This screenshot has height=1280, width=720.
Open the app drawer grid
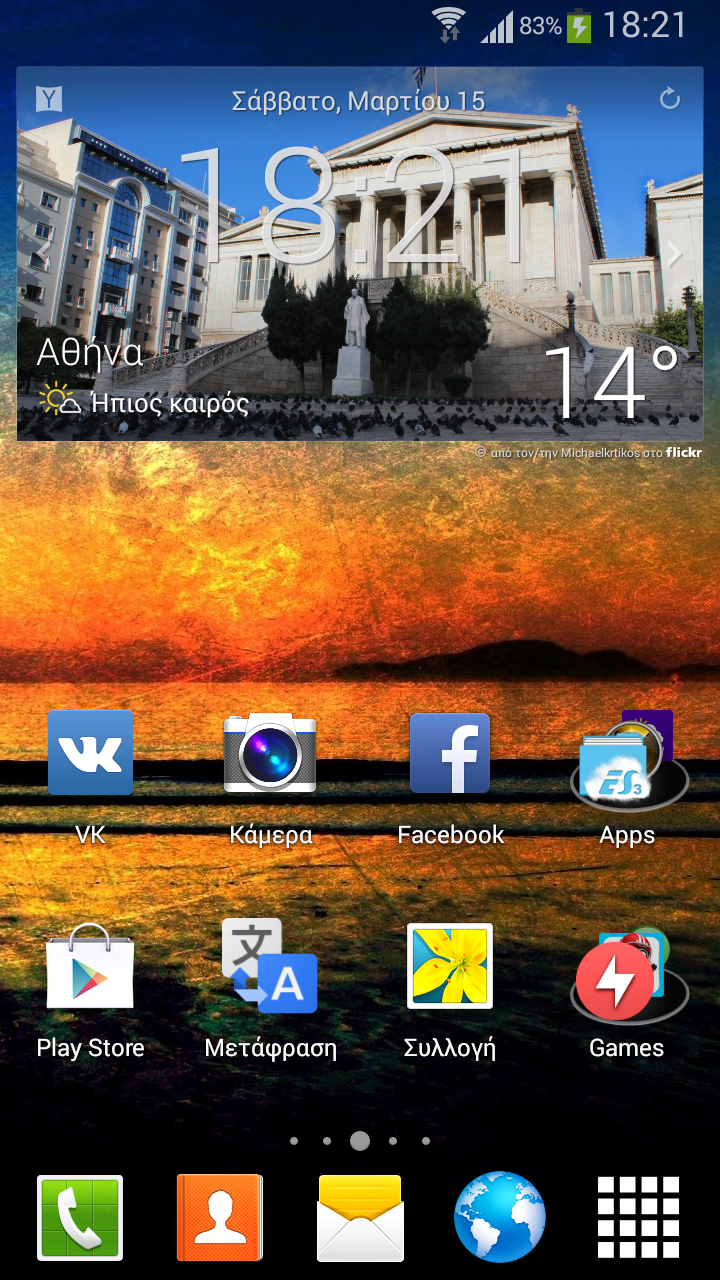click(x=639, y=1217)
